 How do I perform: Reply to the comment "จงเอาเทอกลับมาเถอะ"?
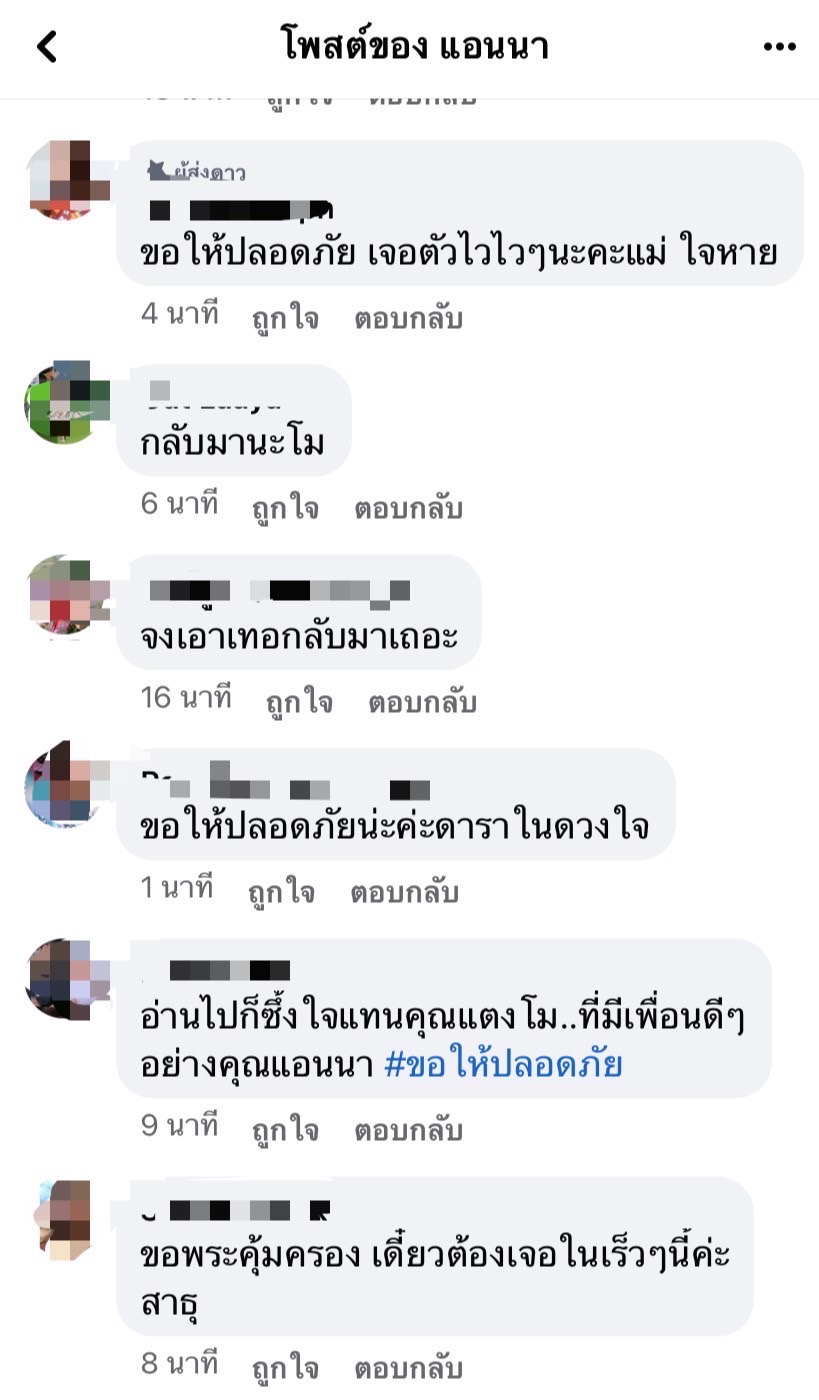[x=422, y=701]
